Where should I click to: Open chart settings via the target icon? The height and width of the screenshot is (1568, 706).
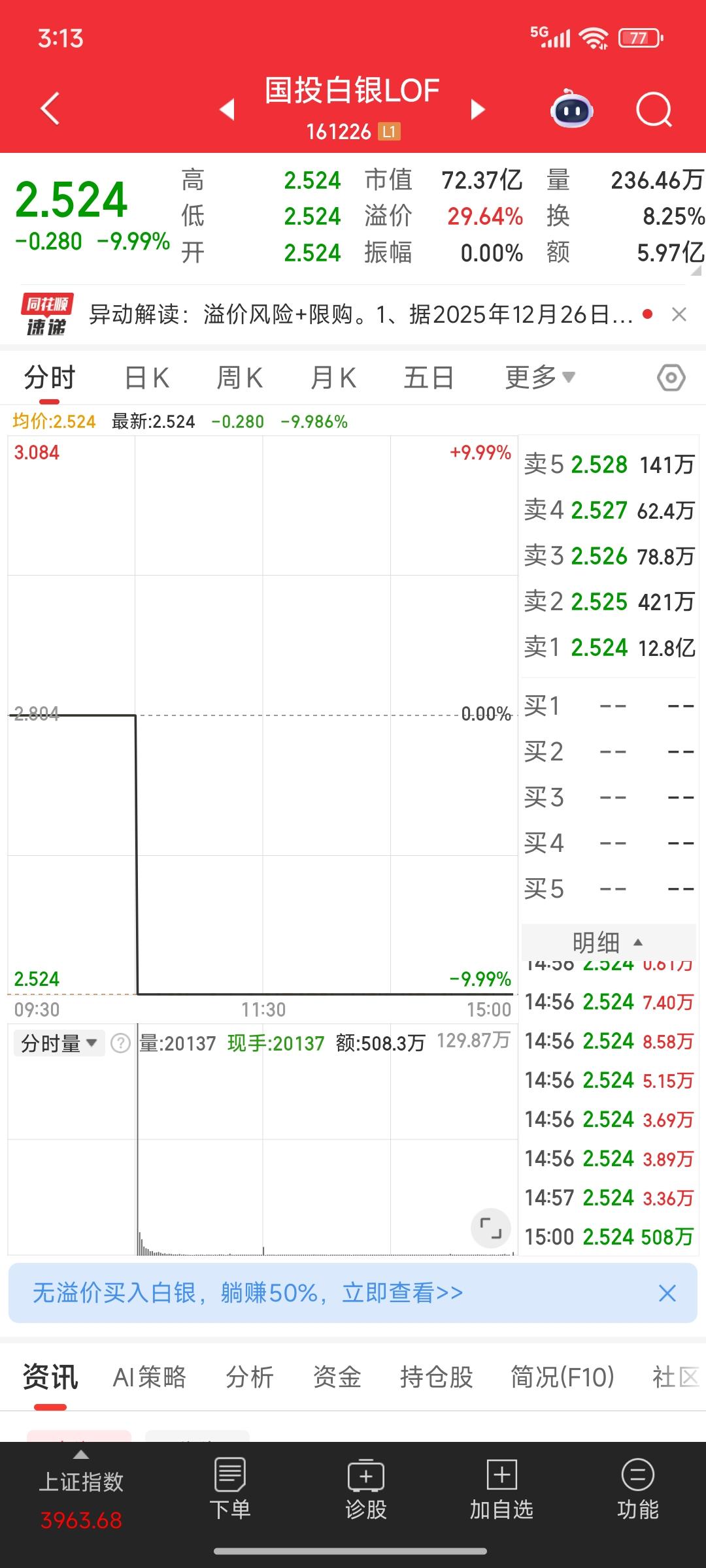(671, 378)
